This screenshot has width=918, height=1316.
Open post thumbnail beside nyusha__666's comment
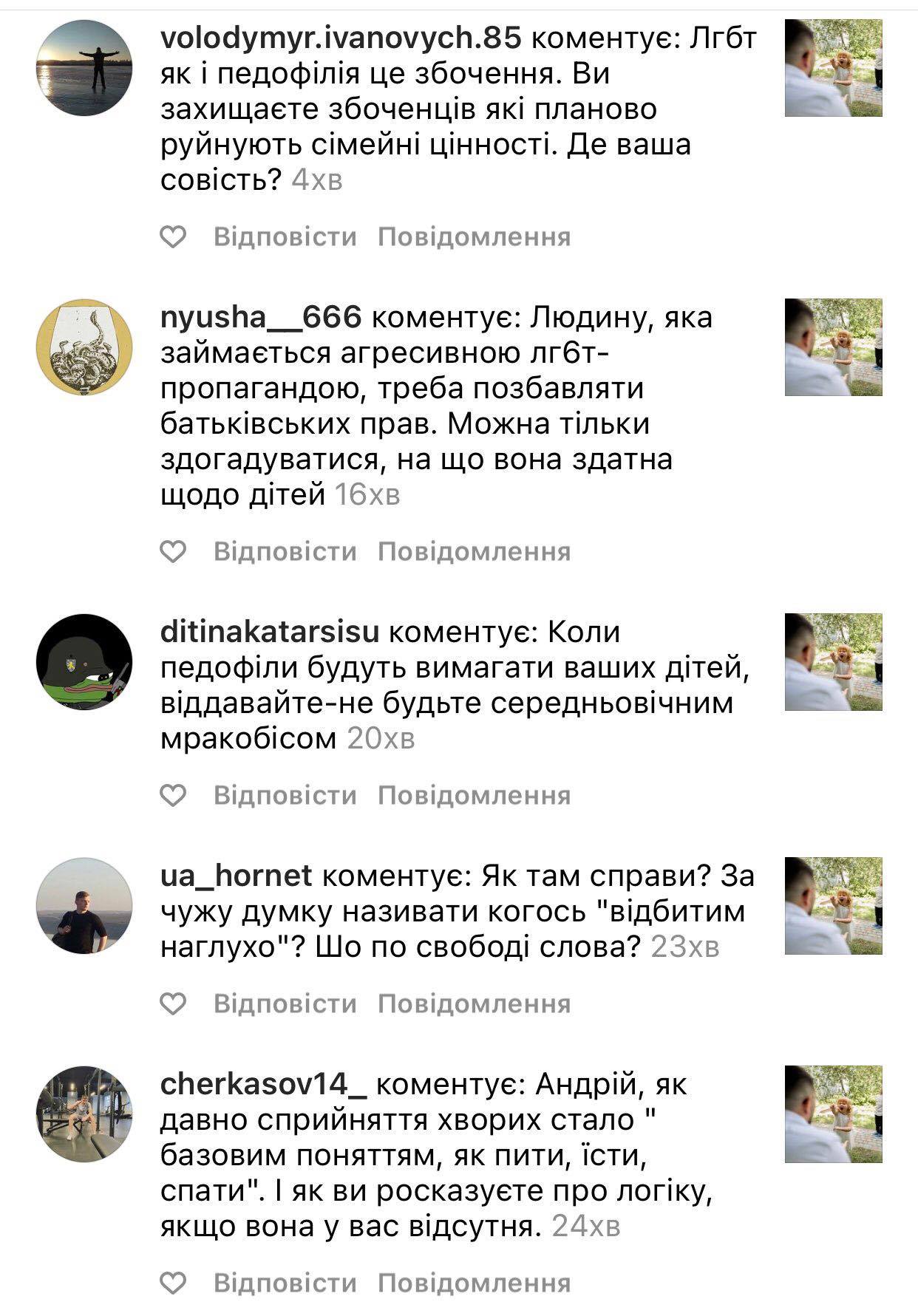click(833, 347)
